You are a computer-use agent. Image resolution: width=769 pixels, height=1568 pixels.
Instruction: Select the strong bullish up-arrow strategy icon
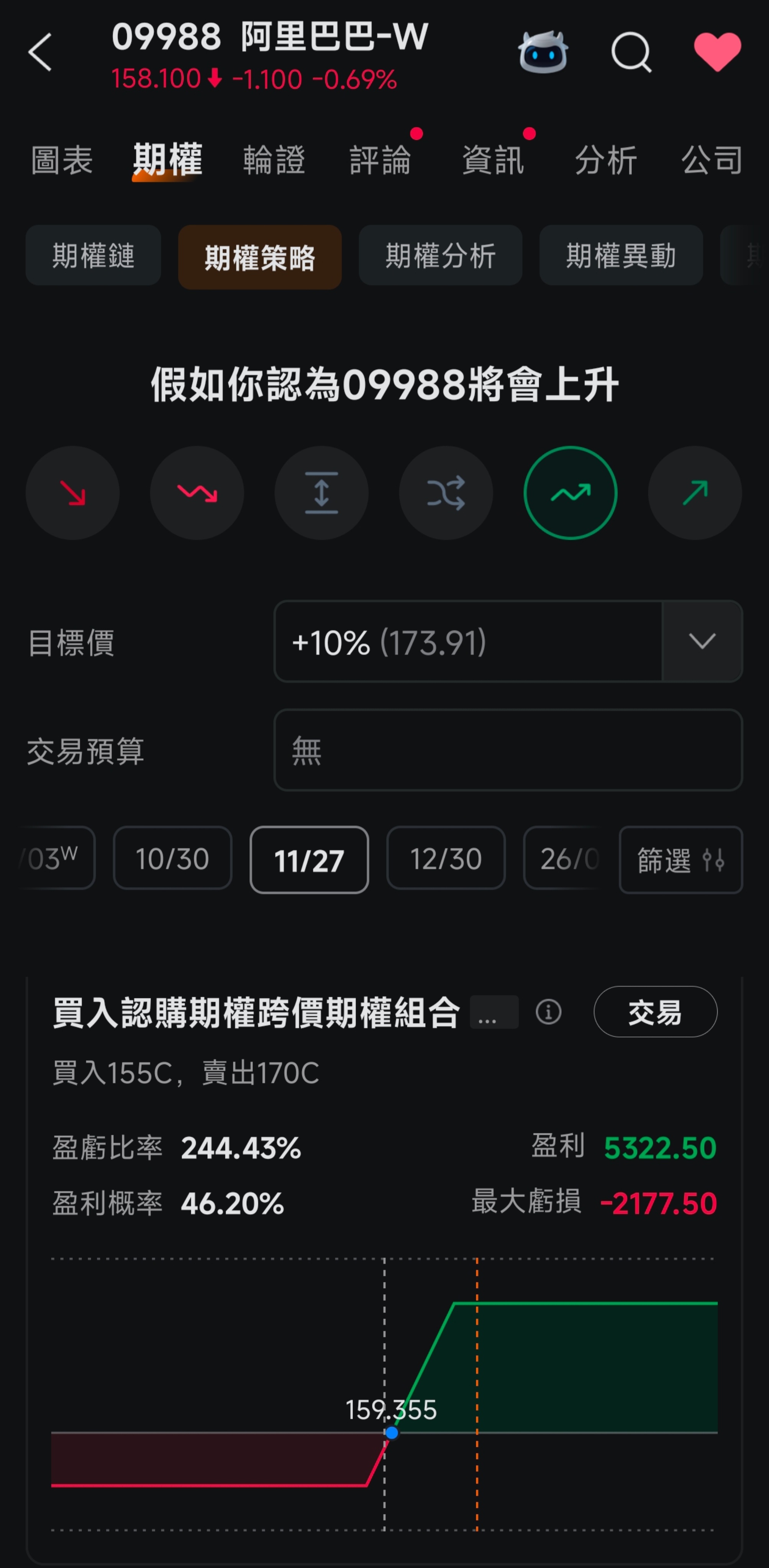tap(694, 494)
